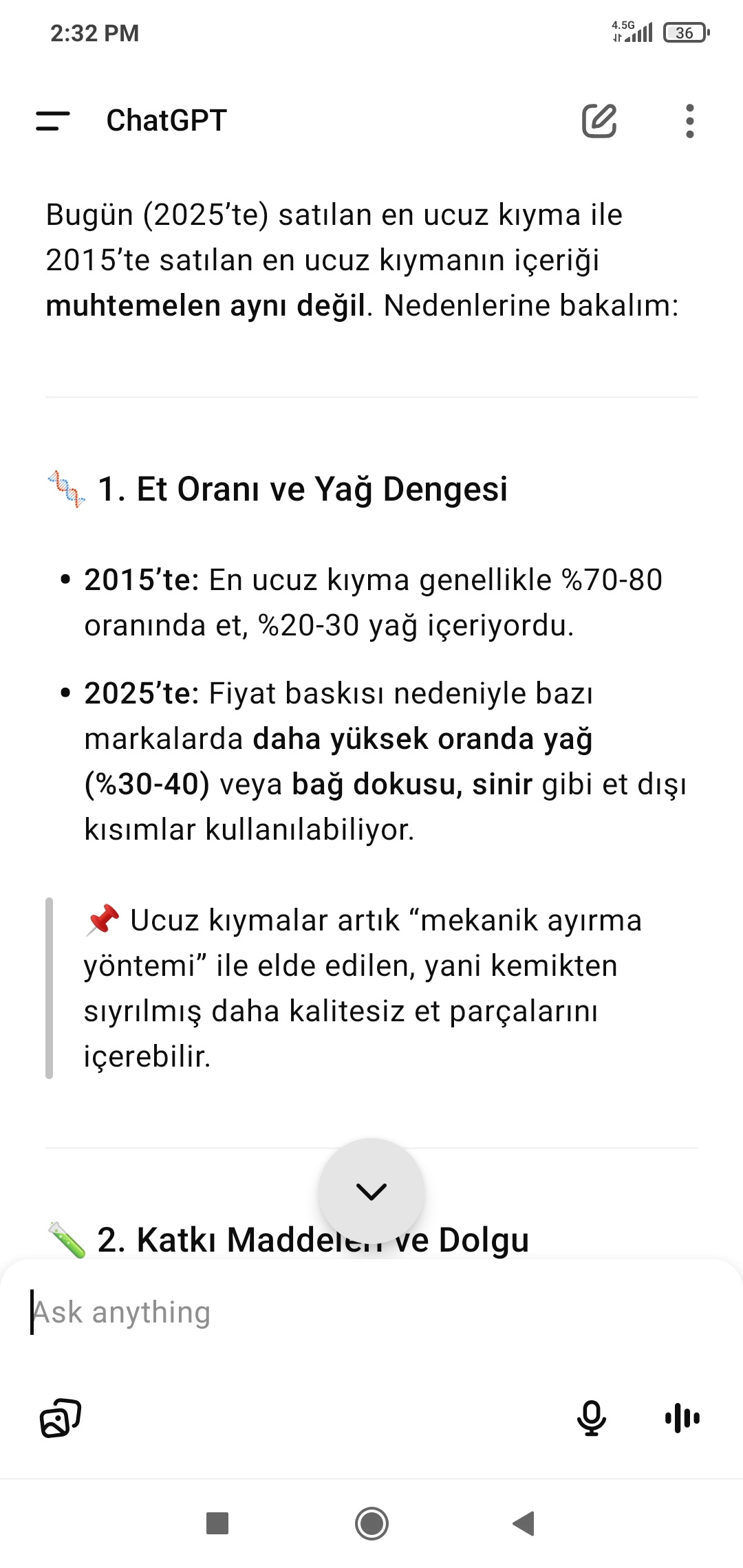This screenshot has height=1568, width=743.
Task: Go back using the system back button
Action: pyautogui.click(x=524, y=1523)
